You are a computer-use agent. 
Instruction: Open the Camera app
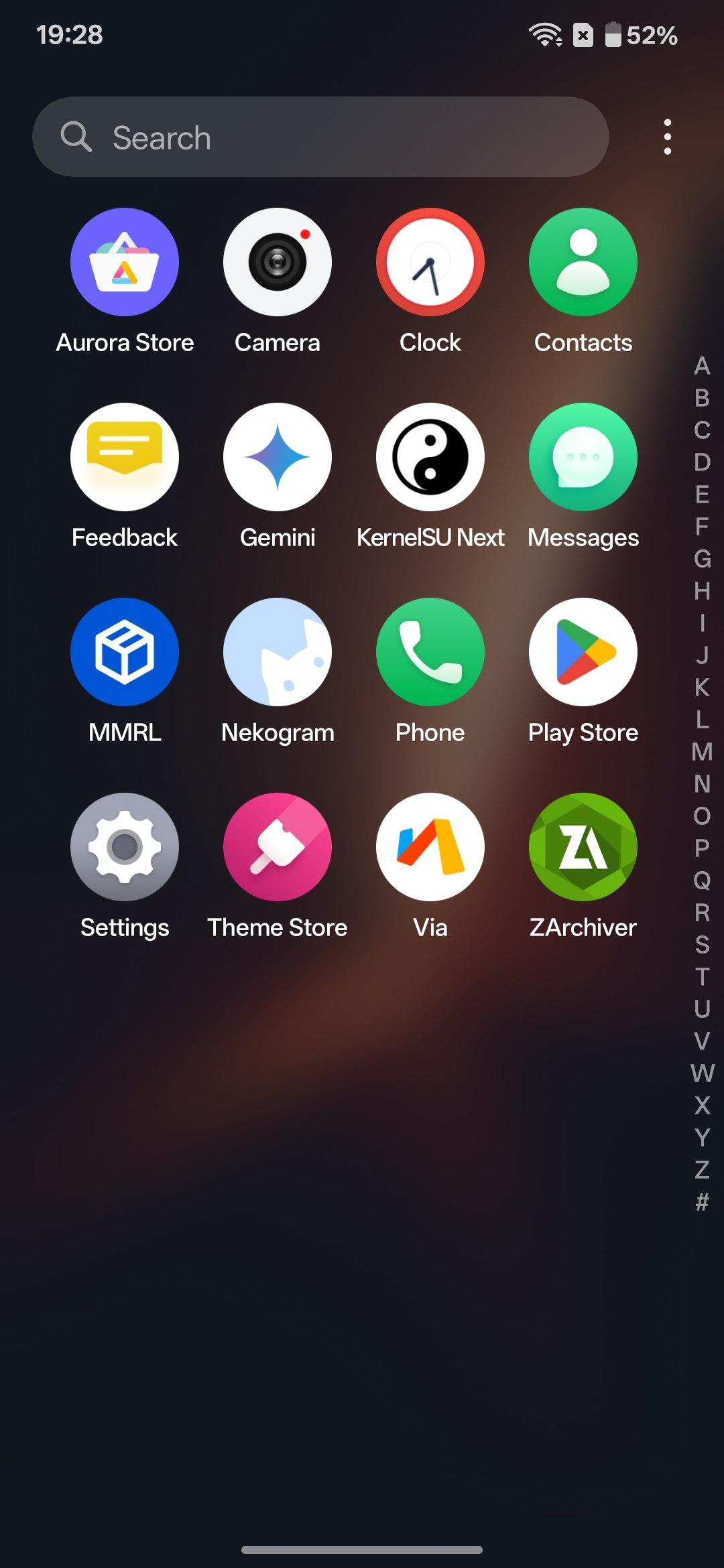point(278,262)
